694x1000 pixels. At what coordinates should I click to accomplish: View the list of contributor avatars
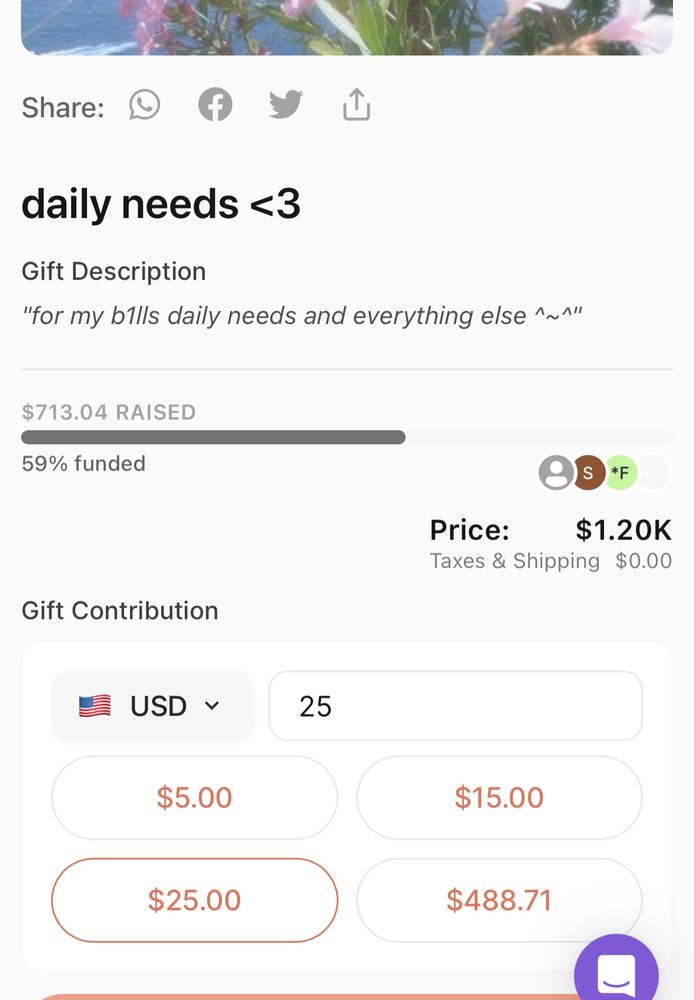click(x=604, y=473)
